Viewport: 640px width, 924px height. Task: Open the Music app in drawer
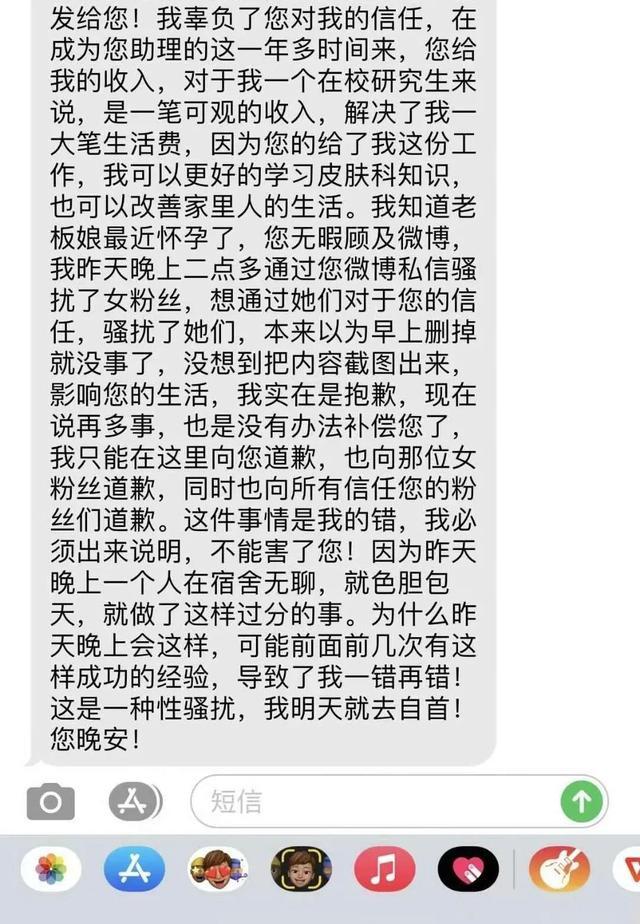point(385,868)
